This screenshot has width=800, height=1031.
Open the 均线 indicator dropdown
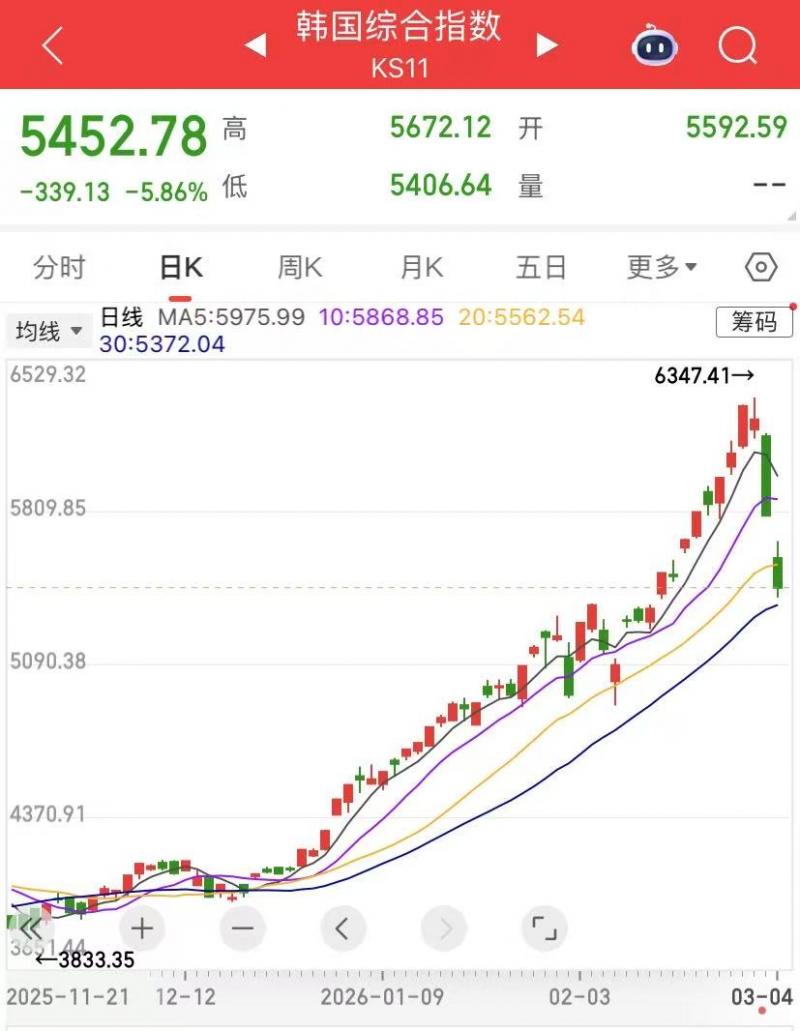47,331
